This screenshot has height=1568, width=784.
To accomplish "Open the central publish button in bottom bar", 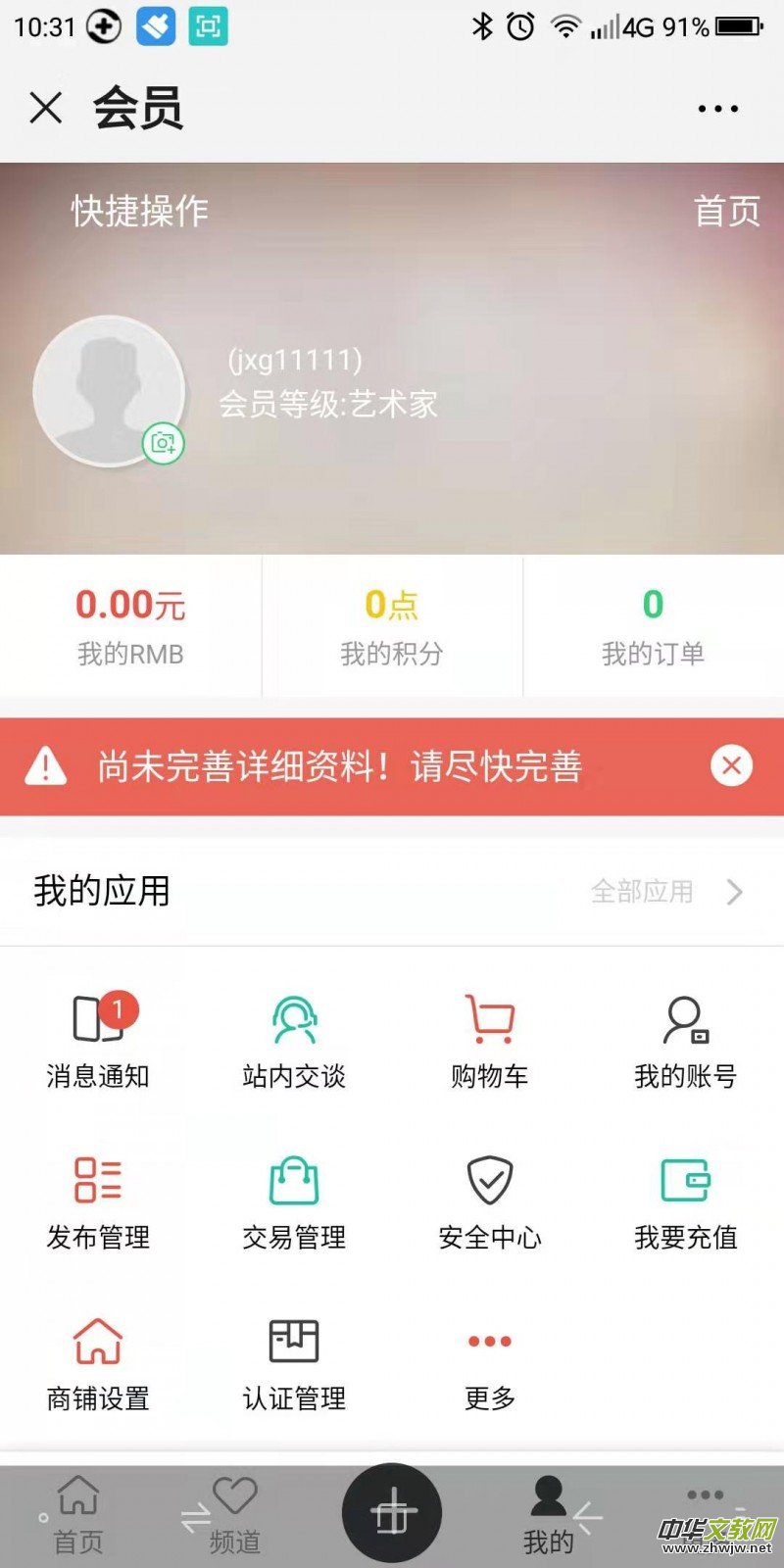I will (392, 1514).
